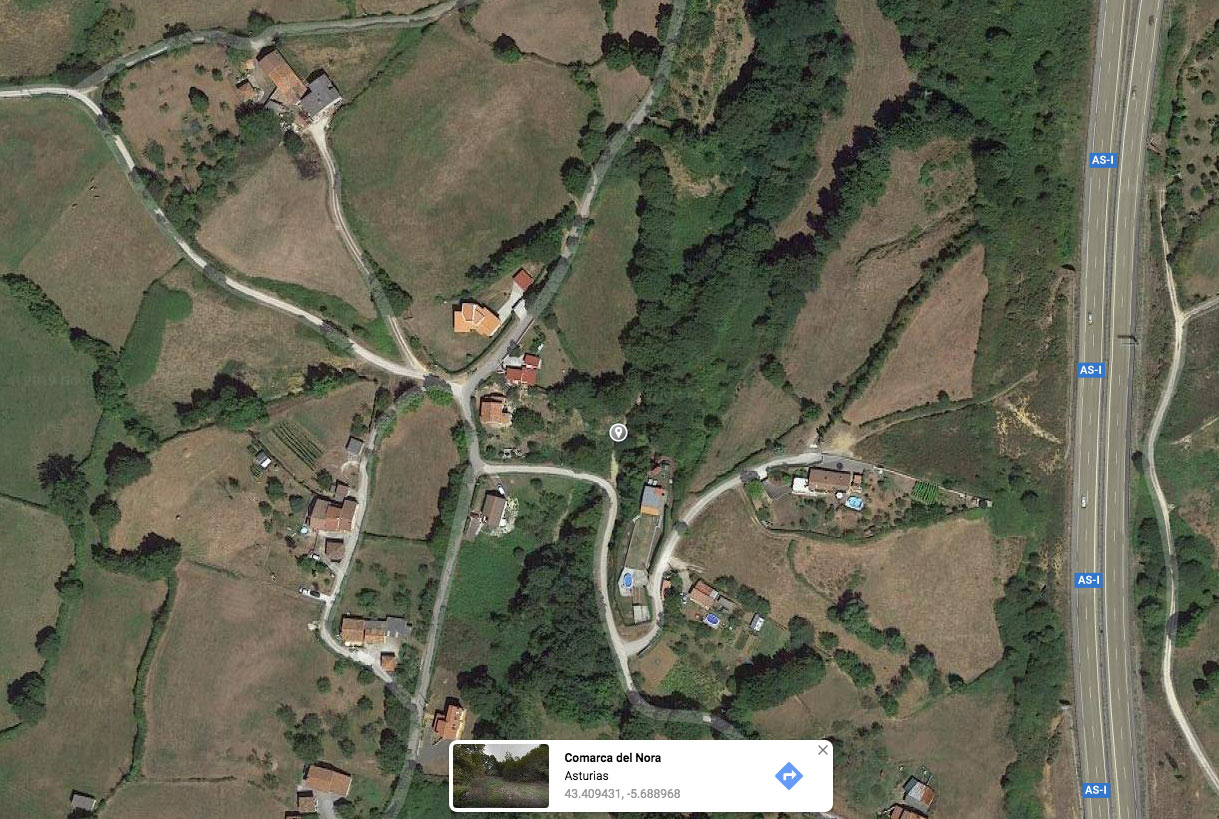Viewport: 1219px width, 819px height.
Task: Open the Comarca del Nora place details
Action: point(612,758)
